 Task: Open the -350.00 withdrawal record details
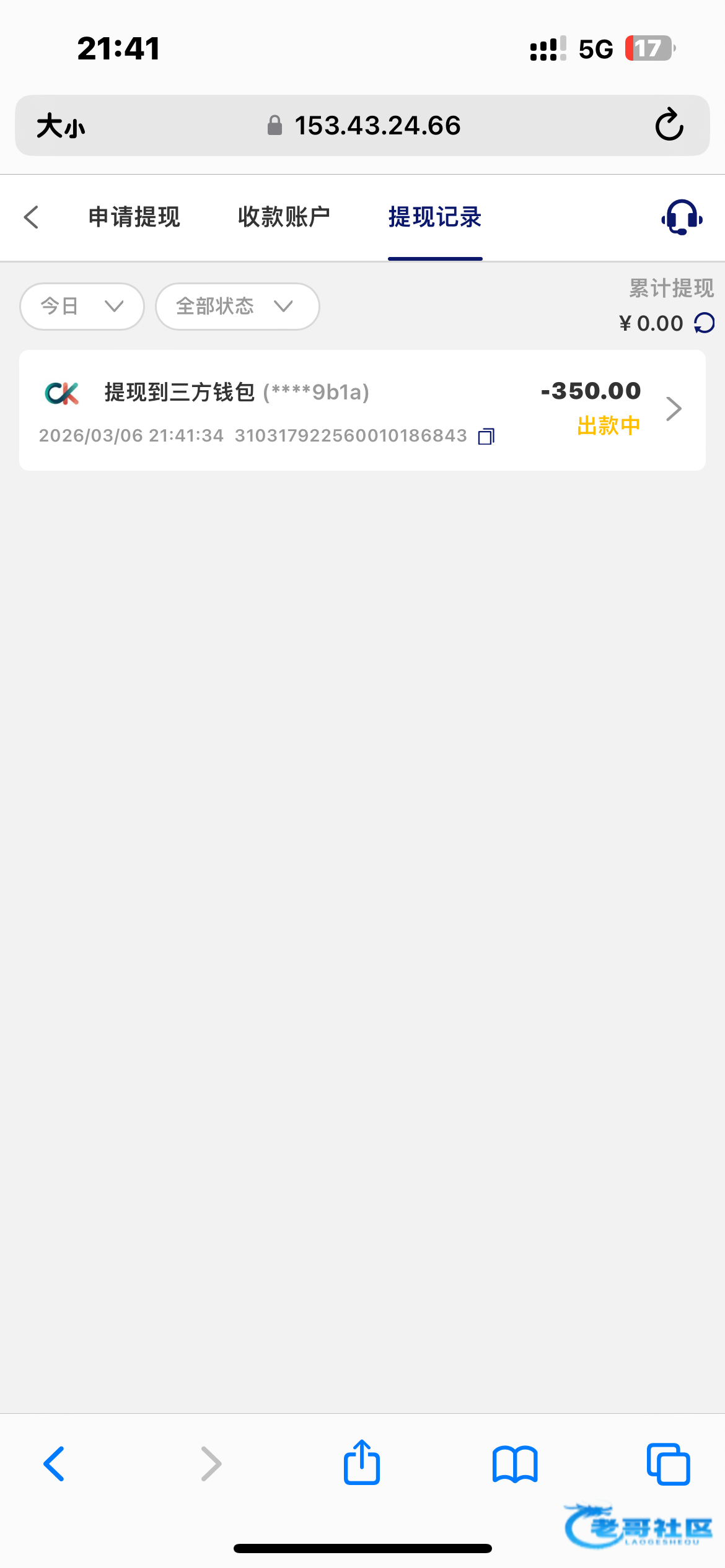(362, 411)
